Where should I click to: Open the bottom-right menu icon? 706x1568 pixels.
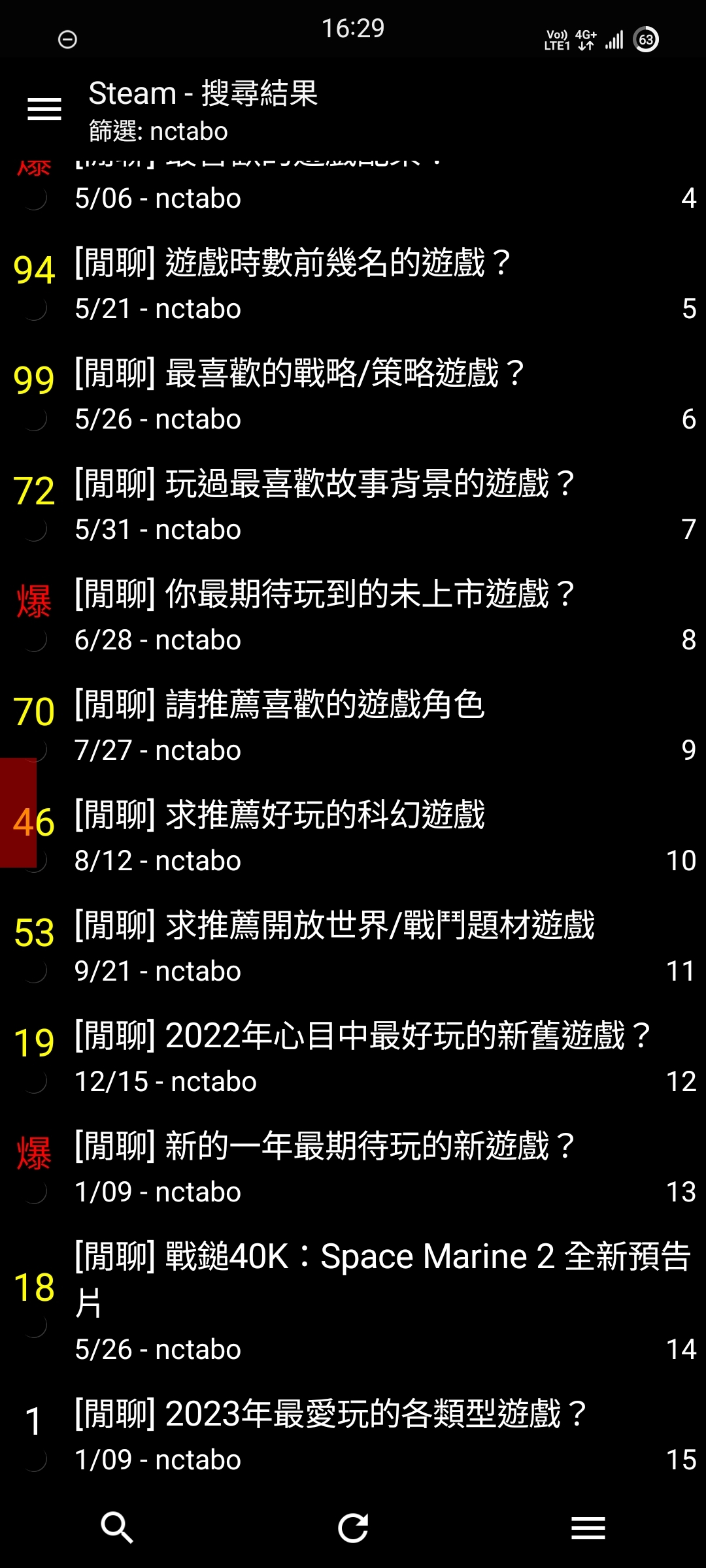[x=588, y=1527]
